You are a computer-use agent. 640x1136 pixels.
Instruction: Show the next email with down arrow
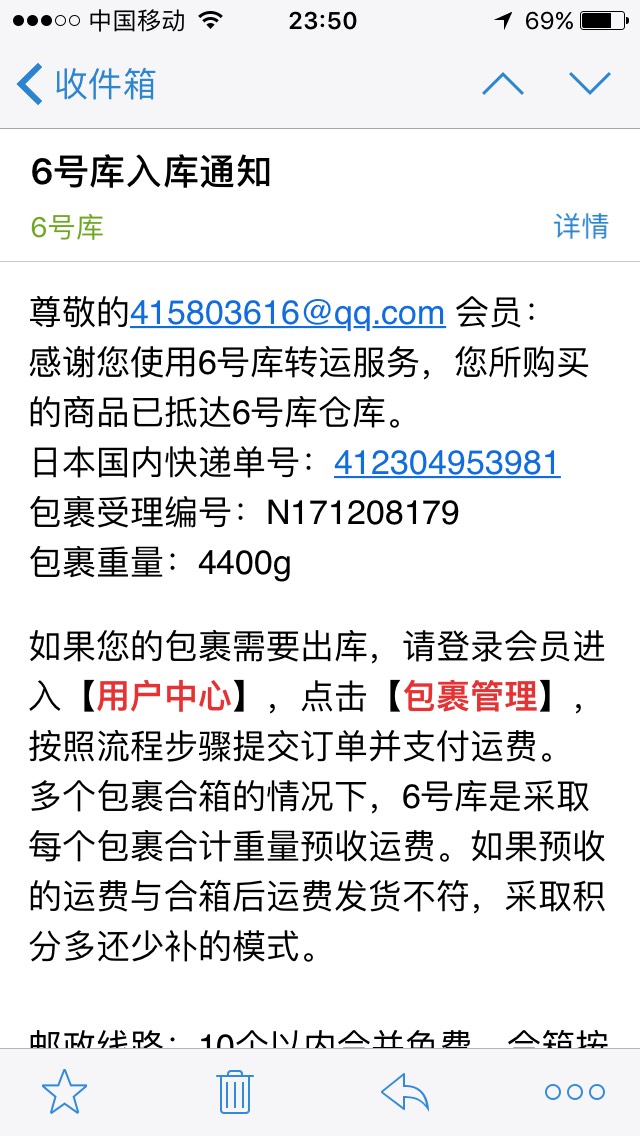[590, 83]
